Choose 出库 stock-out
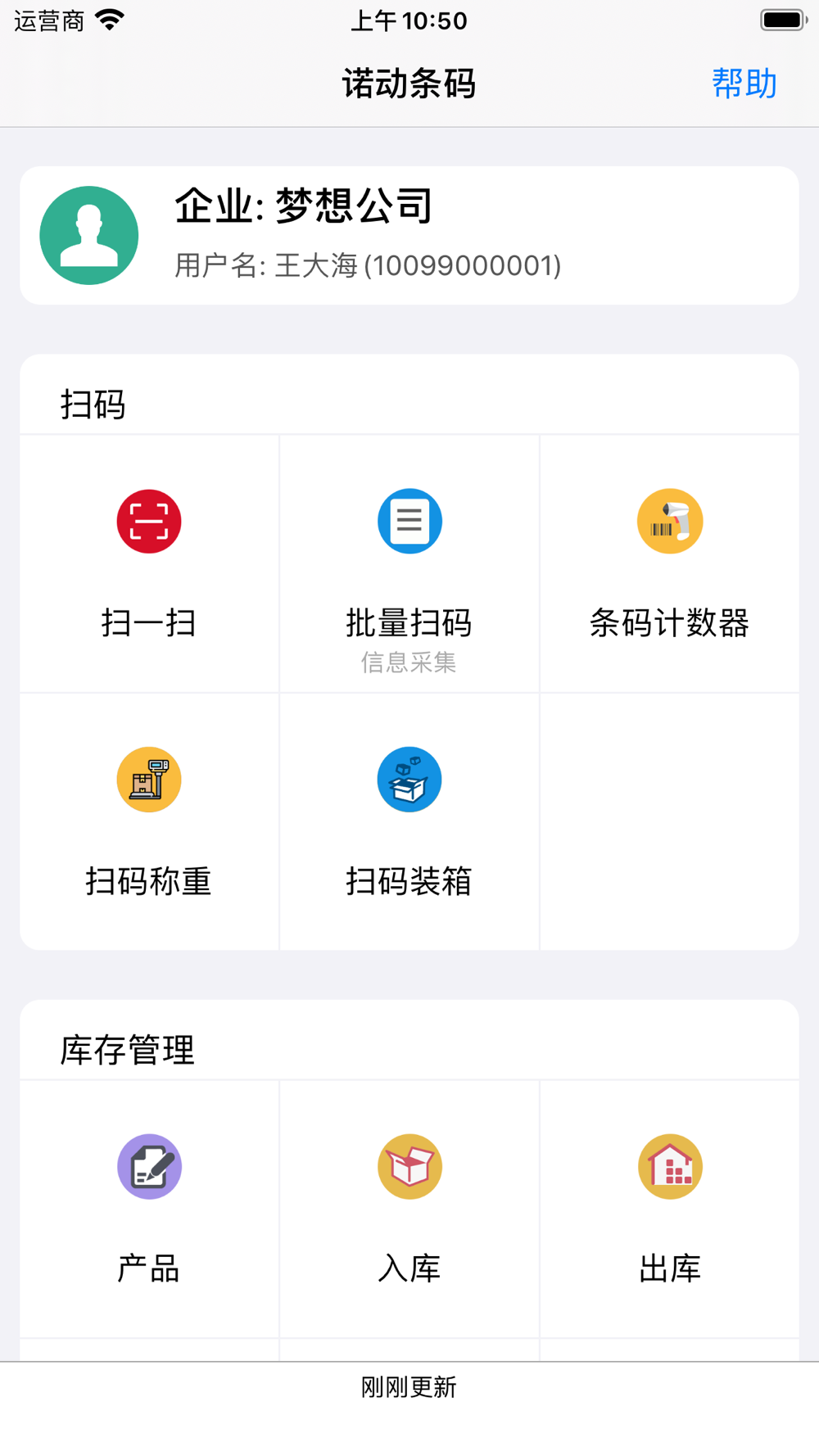 (670, 1209)
